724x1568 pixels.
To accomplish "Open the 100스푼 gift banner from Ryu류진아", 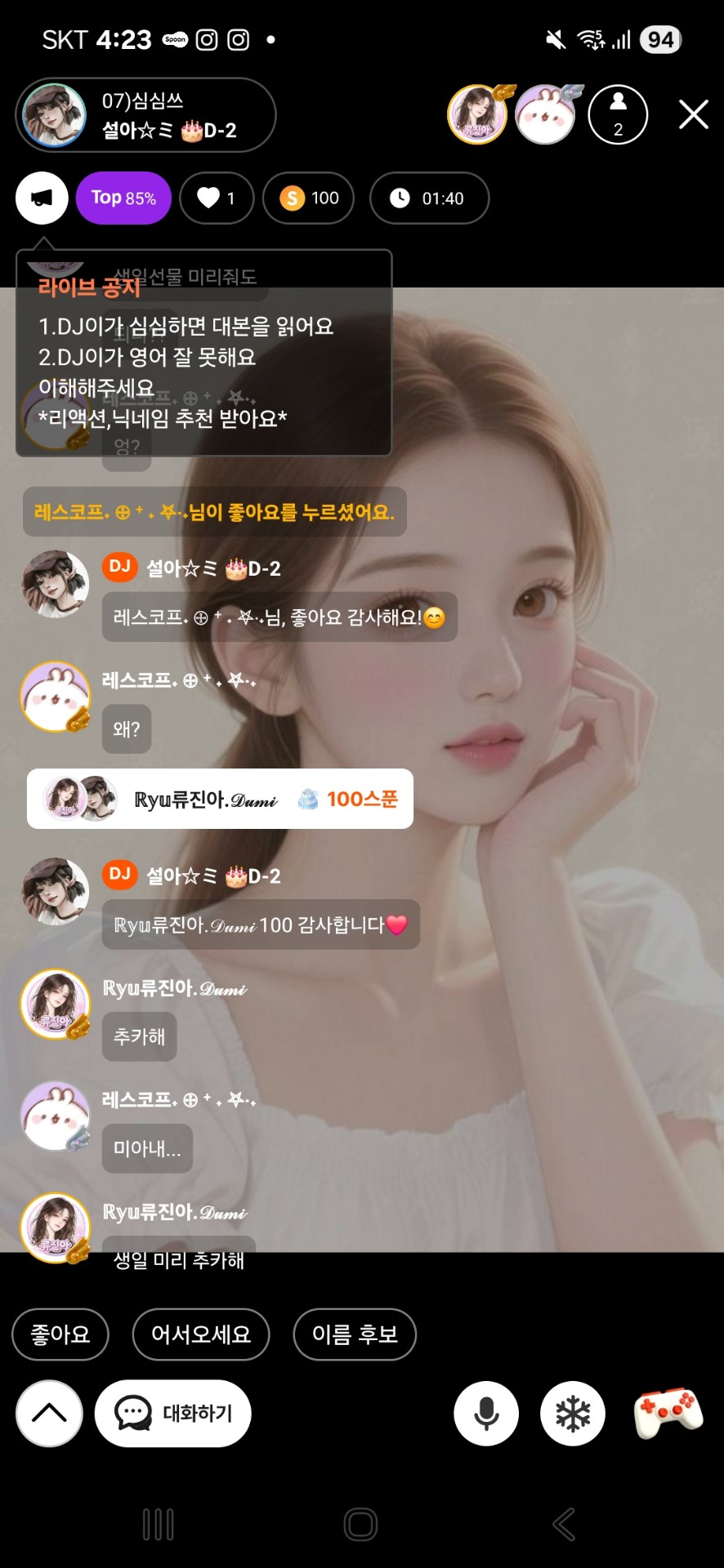I will (x=220, y=799).
